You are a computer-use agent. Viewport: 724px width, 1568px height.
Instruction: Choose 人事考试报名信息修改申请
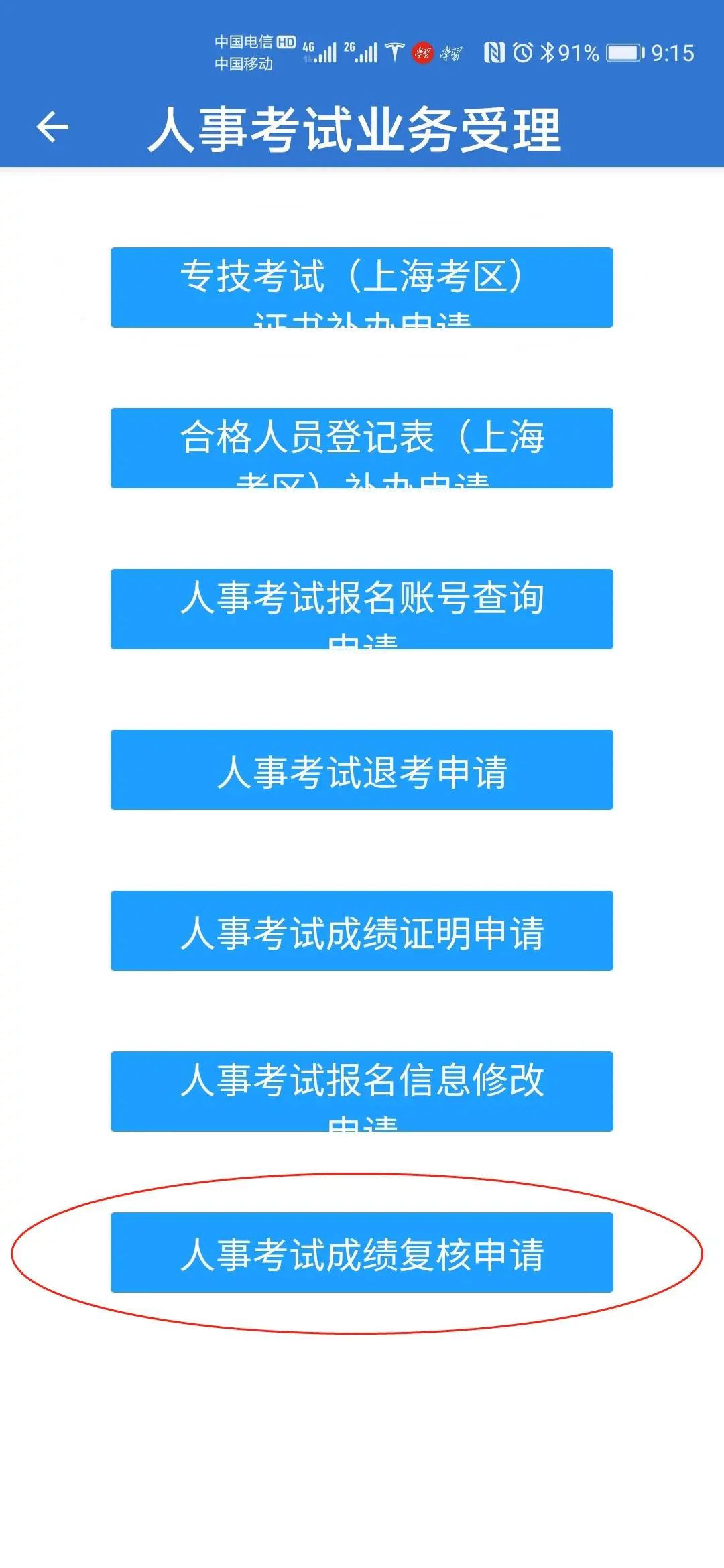(362, 1092)
